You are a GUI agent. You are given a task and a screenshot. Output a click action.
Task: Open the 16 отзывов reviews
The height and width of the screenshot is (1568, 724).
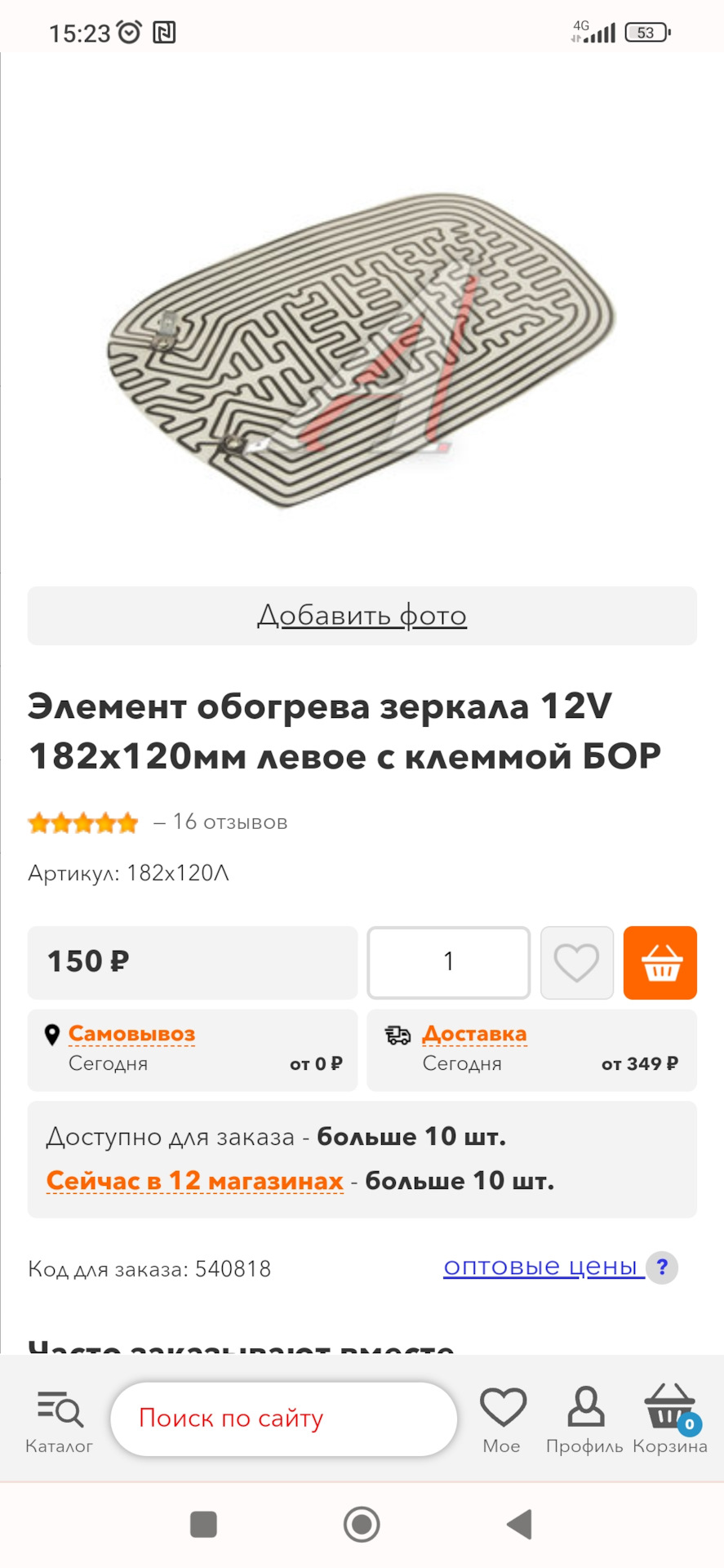click(x=229, y=822)
